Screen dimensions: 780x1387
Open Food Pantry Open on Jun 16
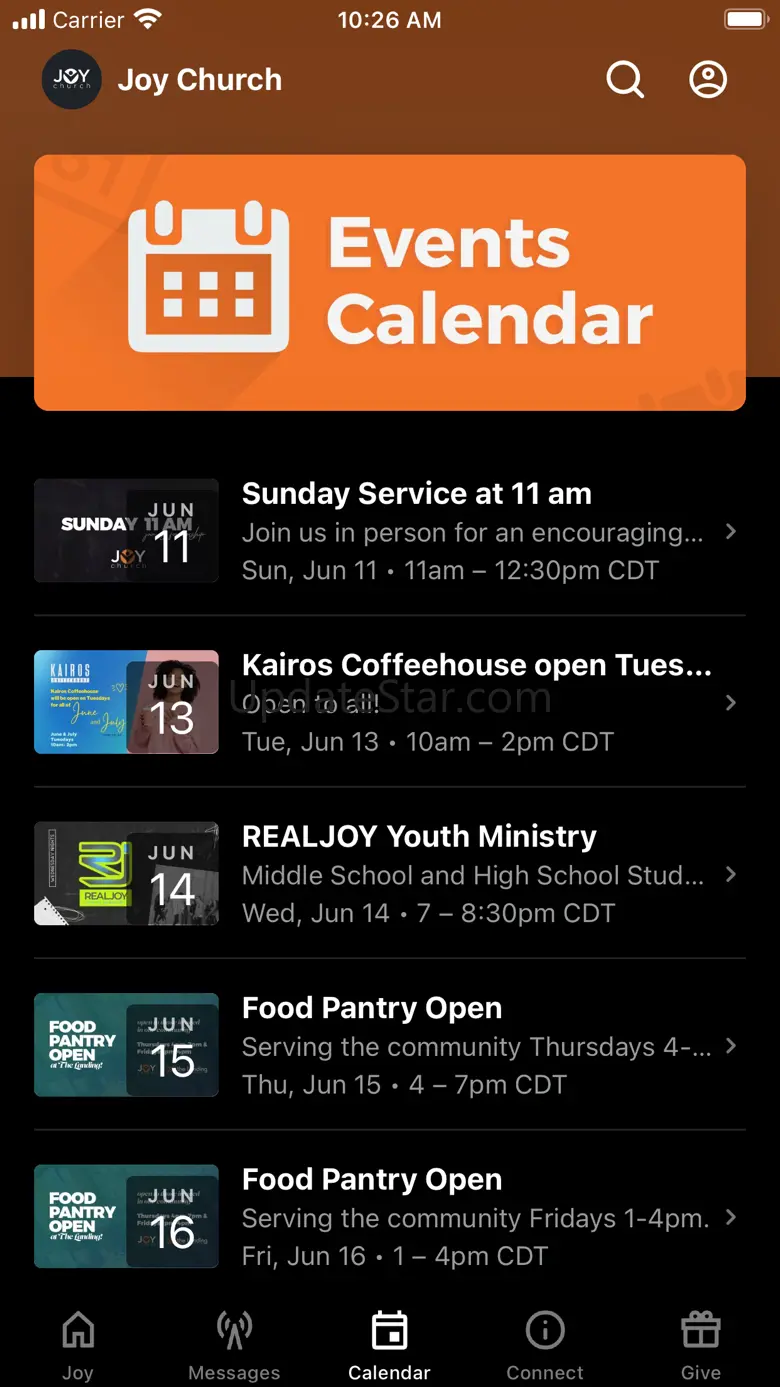[x=390, y=1216]
